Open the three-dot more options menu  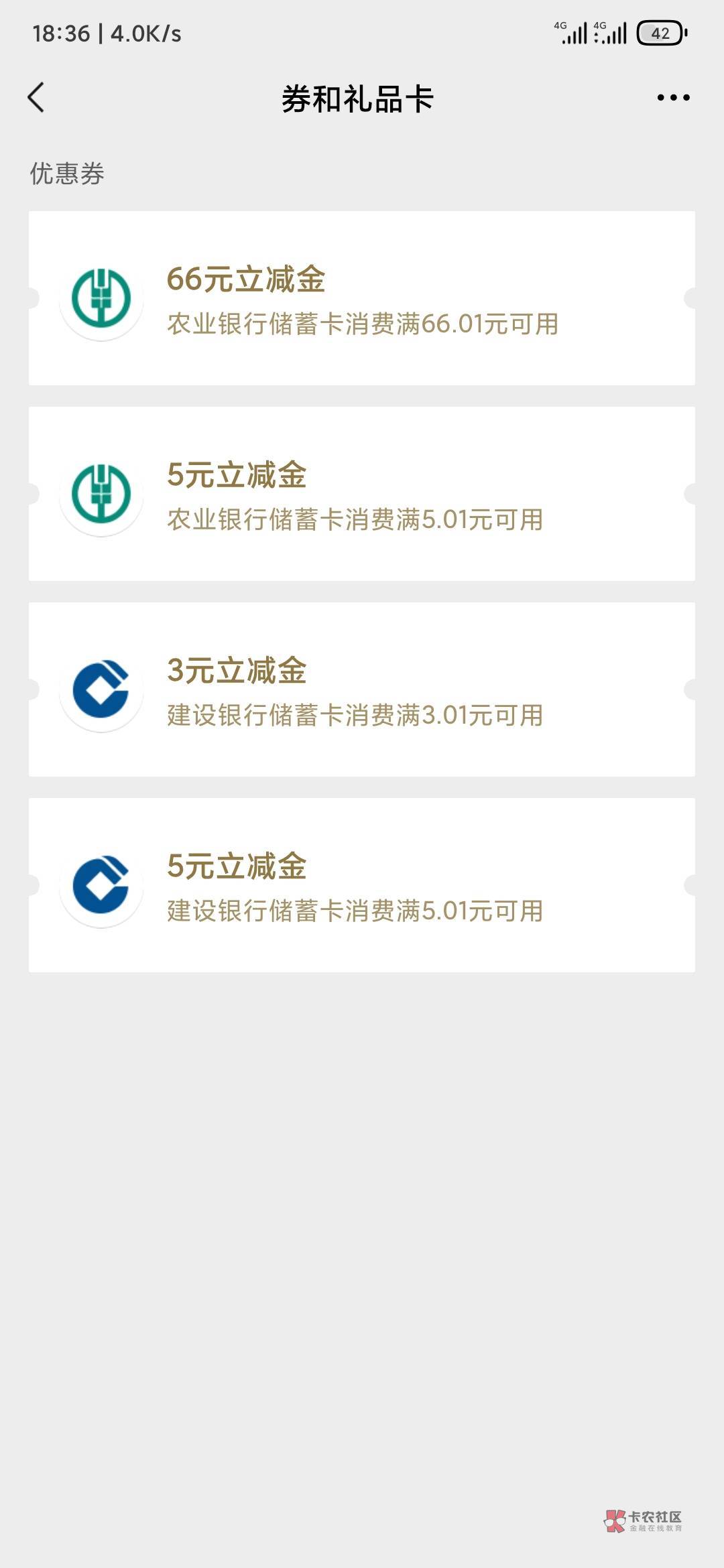[x=673, y=98]
